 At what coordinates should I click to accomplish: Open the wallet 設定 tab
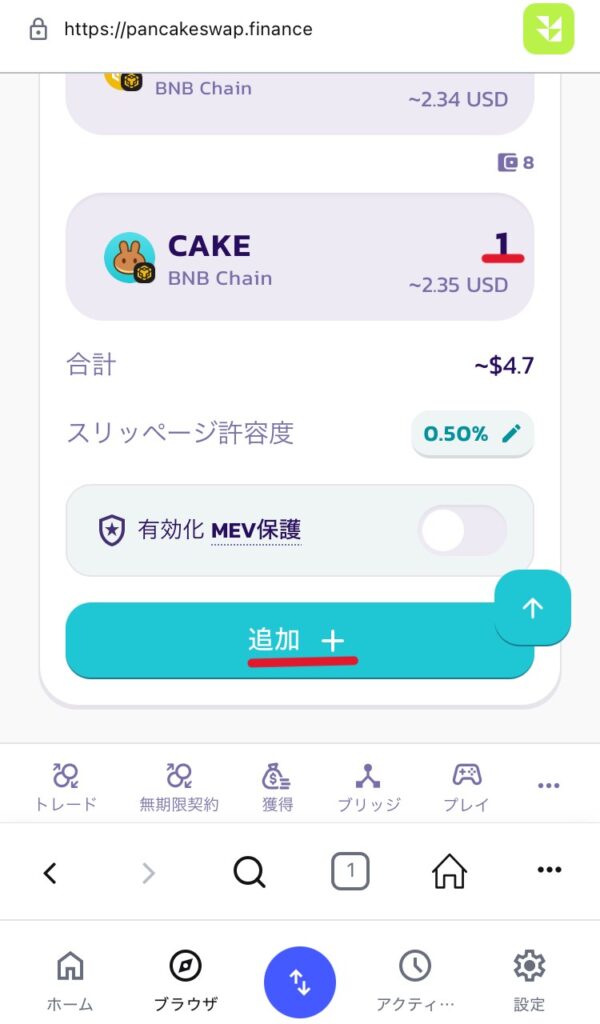(529, 980)
